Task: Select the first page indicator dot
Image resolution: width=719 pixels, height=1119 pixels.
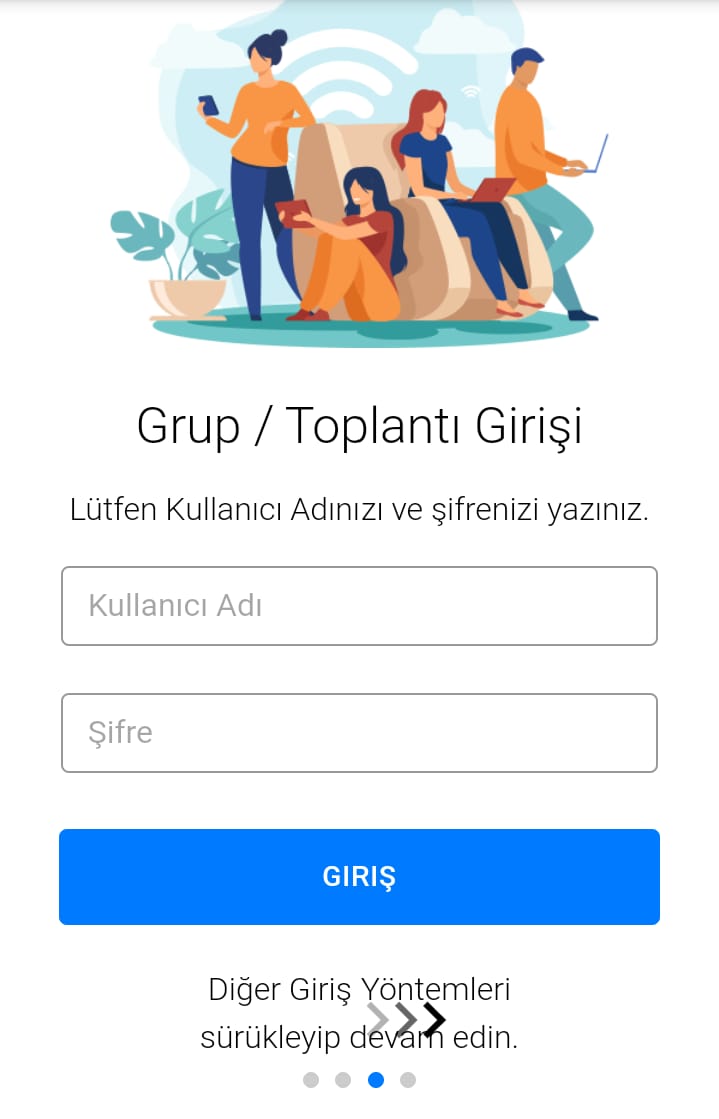Action: 311,1080
